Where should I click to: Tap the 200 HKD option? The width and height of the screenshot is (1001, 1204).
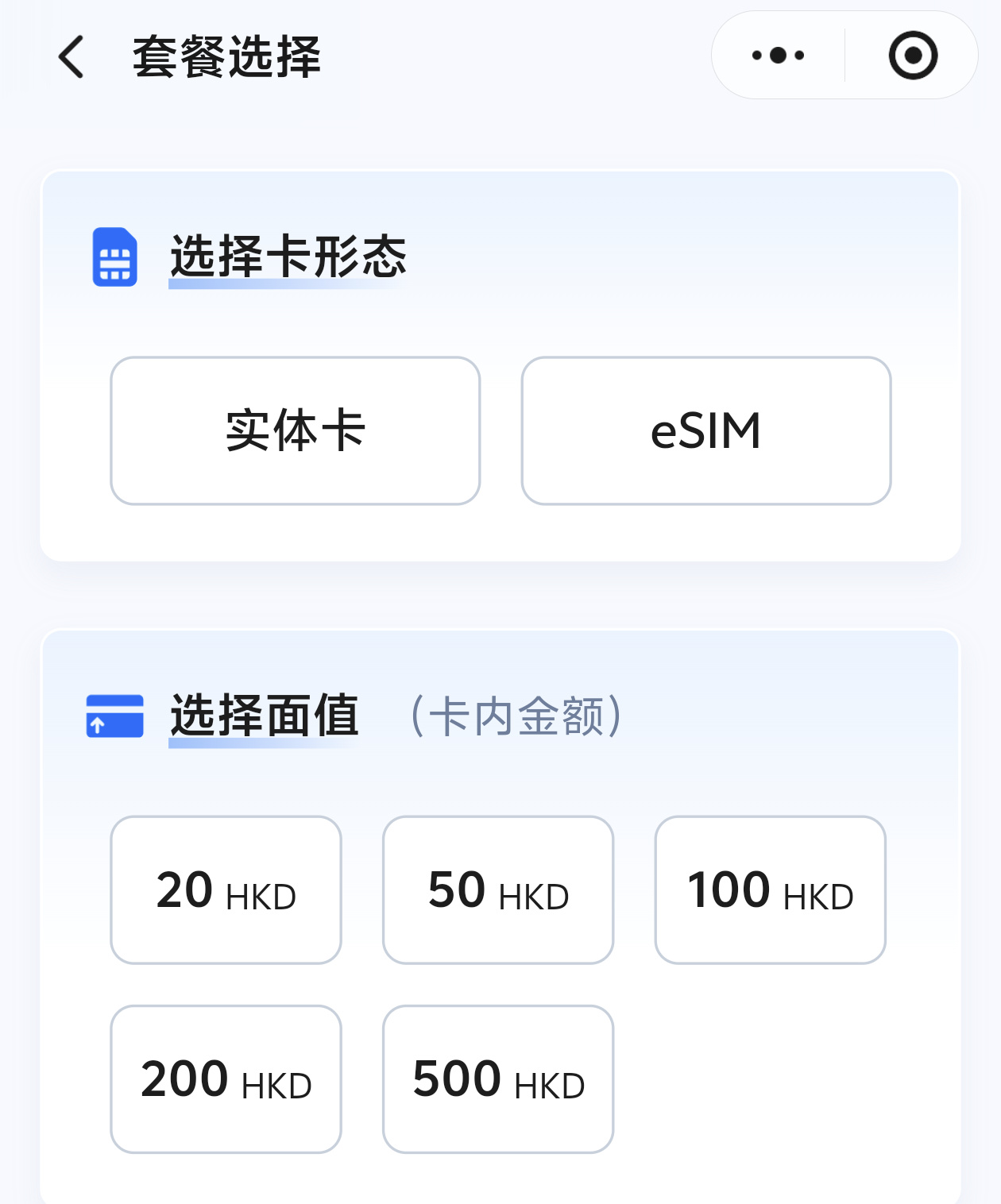(226, 1079)
